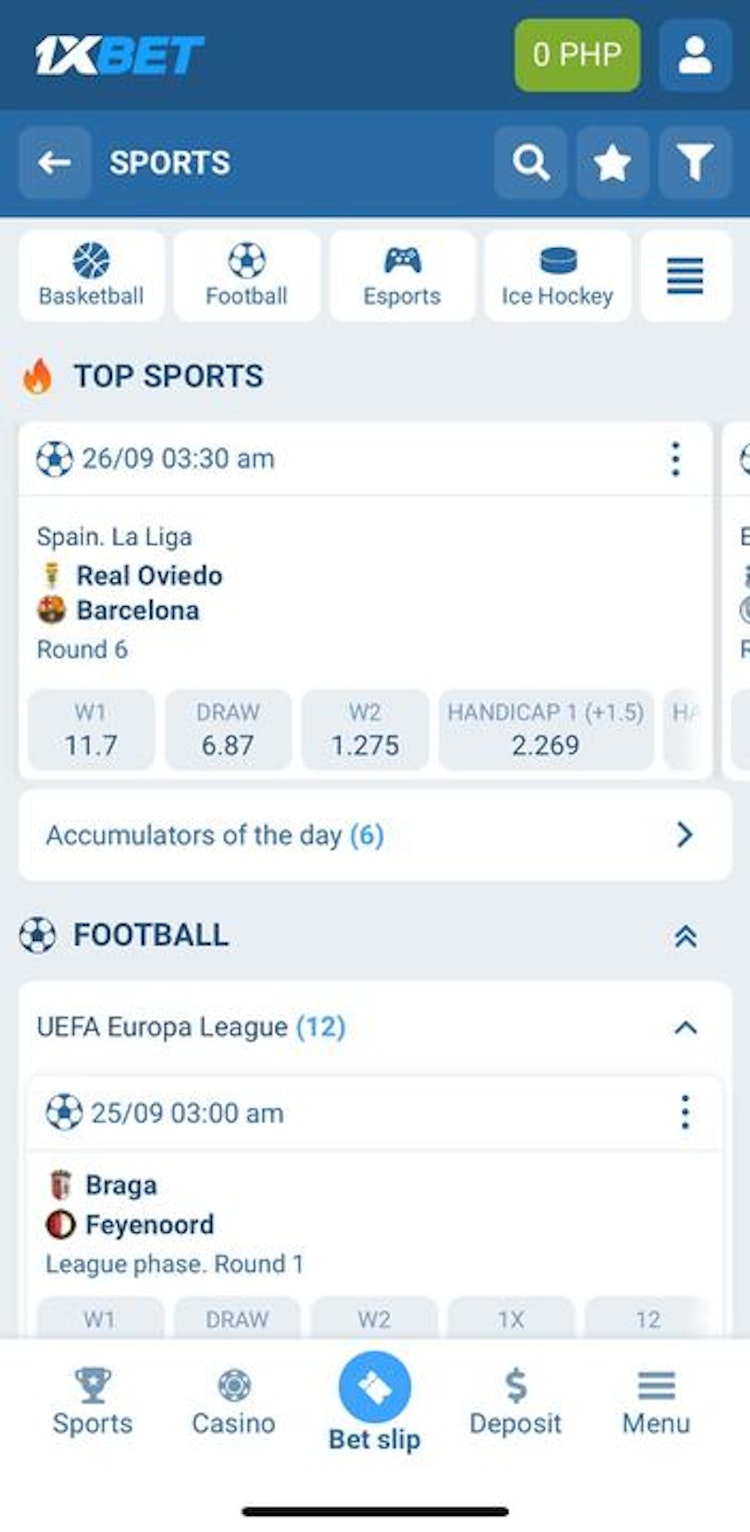Open Accumulators of the day
The image size is (750, 1532).
[x=373, y=834]
